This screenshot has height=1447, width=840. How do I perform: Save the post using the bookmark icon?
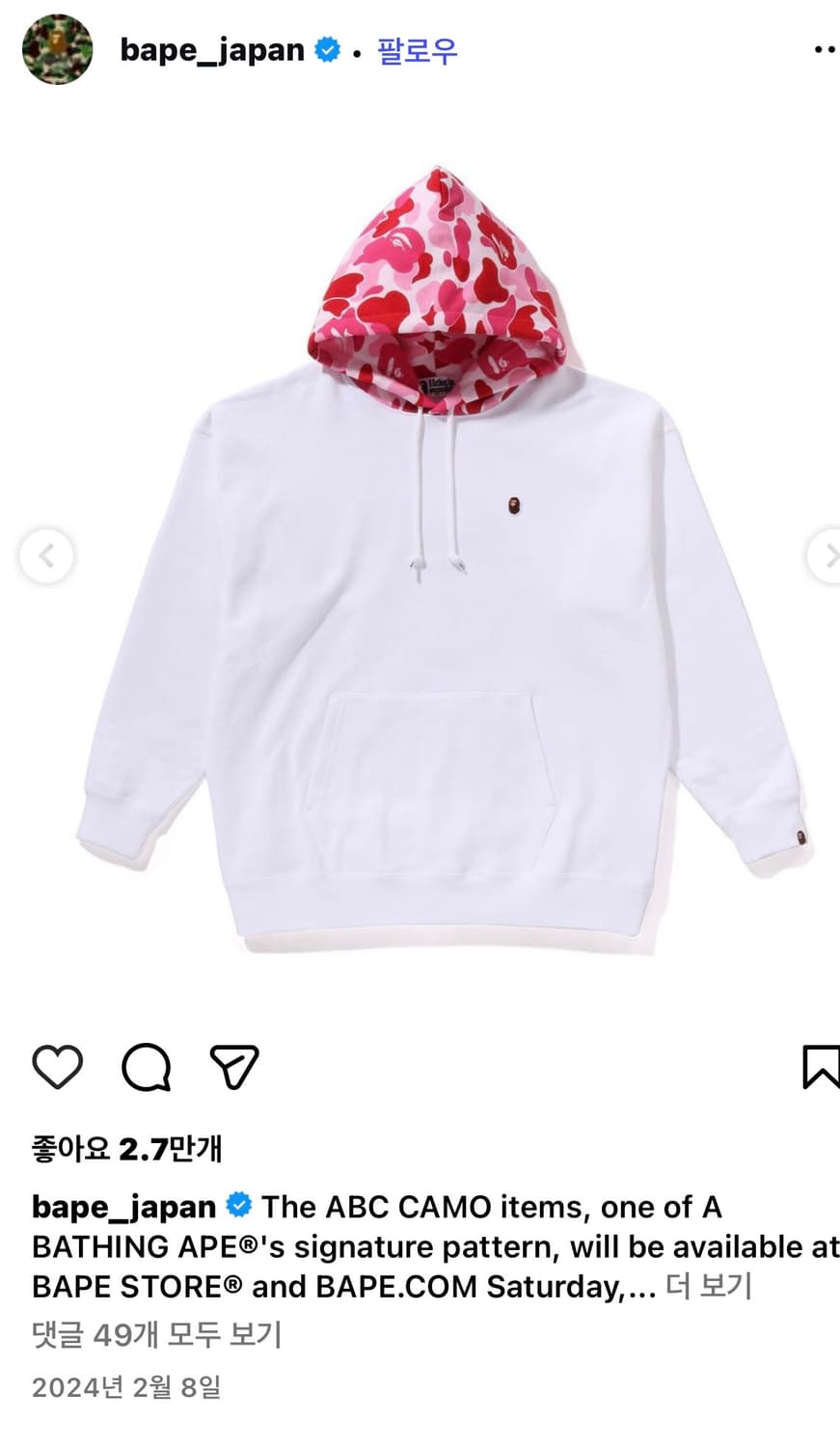(825, 1067)
